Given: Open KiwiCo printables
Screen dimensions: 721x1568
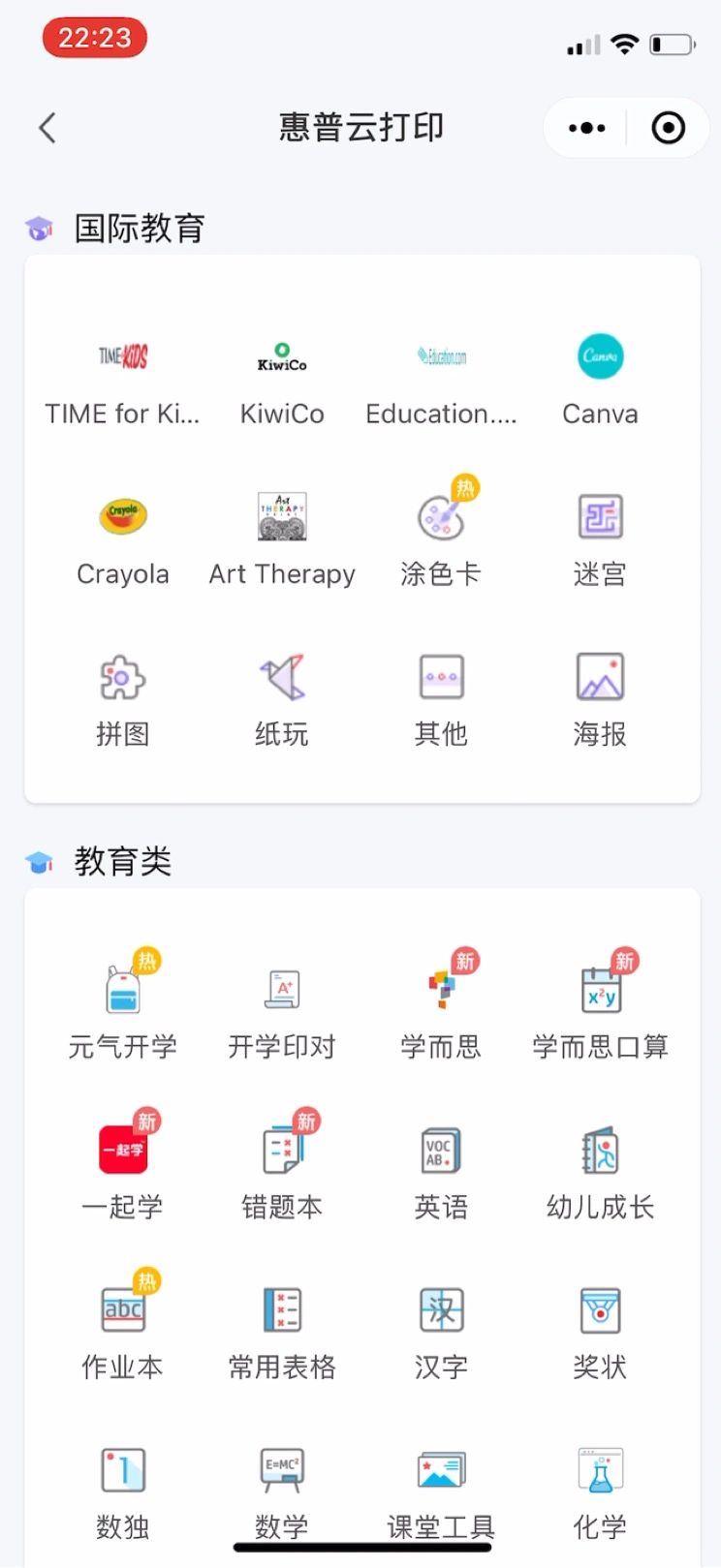Looking at the screenshot, I should coord(282,381).
